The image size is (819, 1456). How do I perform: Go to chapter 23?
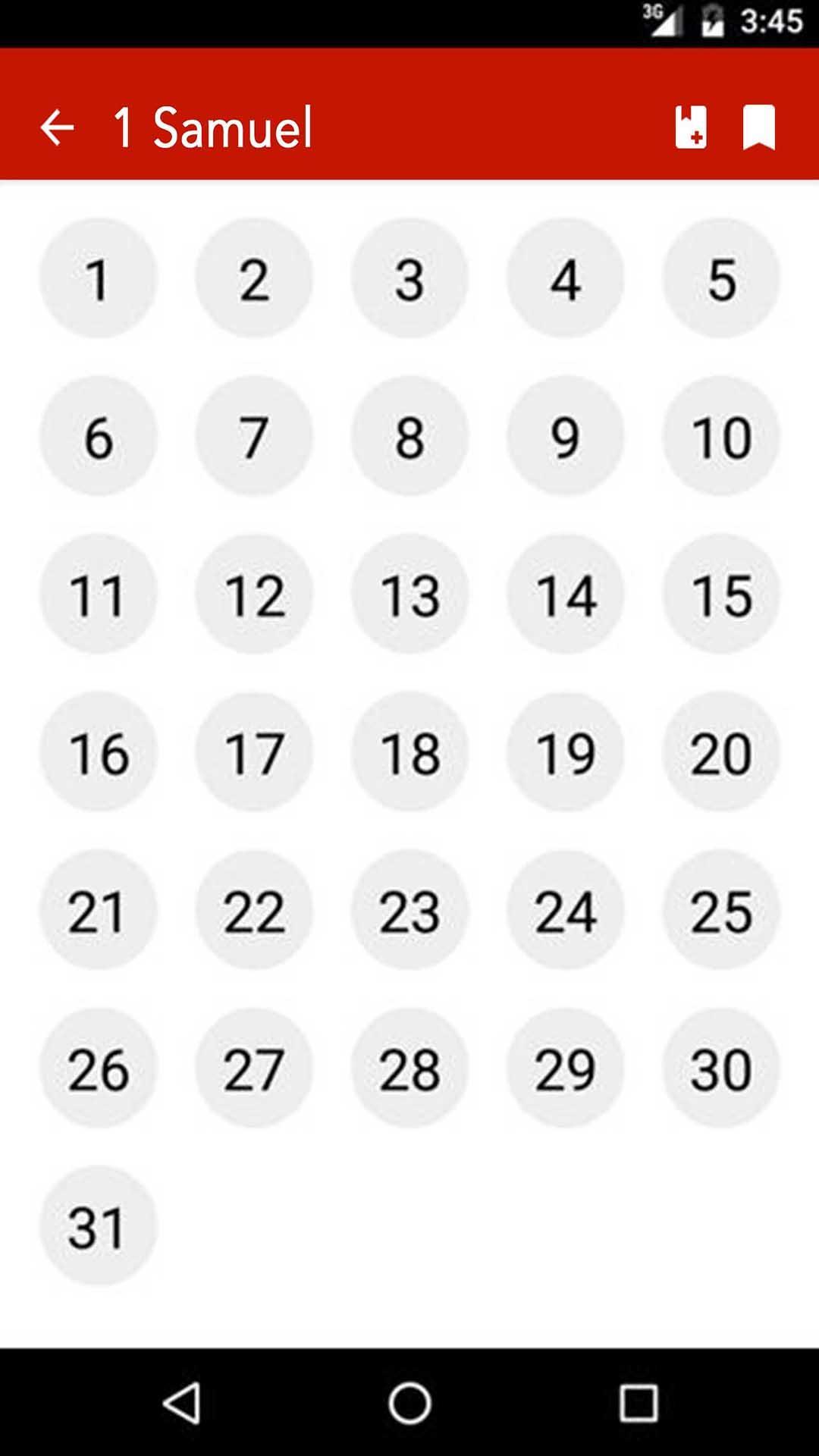tap(409, 910)
